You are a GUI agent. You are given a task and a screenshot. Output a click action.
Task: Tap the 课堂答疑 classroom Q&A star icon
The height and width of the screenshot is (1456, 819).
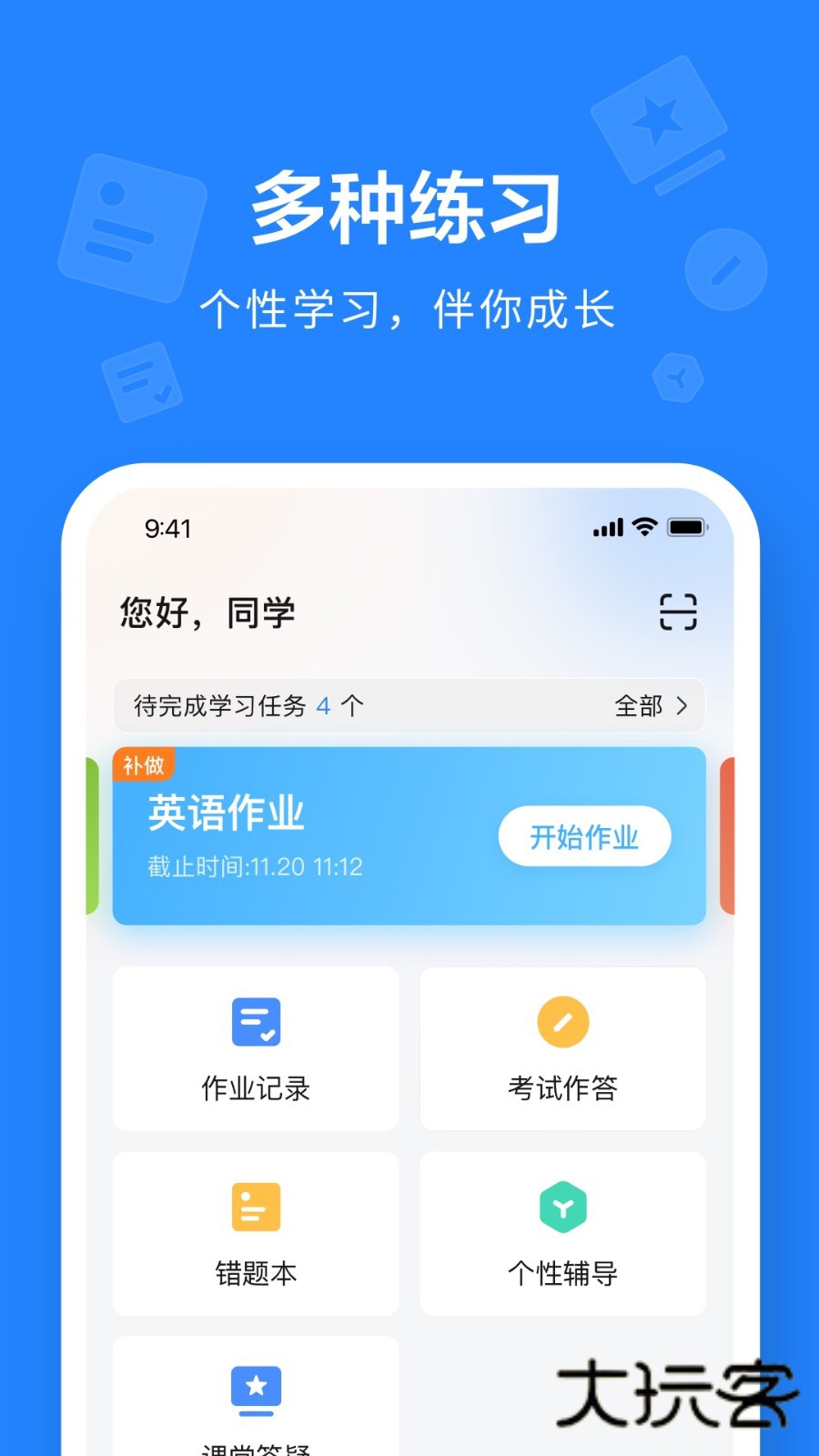(x=256, y=1387)
